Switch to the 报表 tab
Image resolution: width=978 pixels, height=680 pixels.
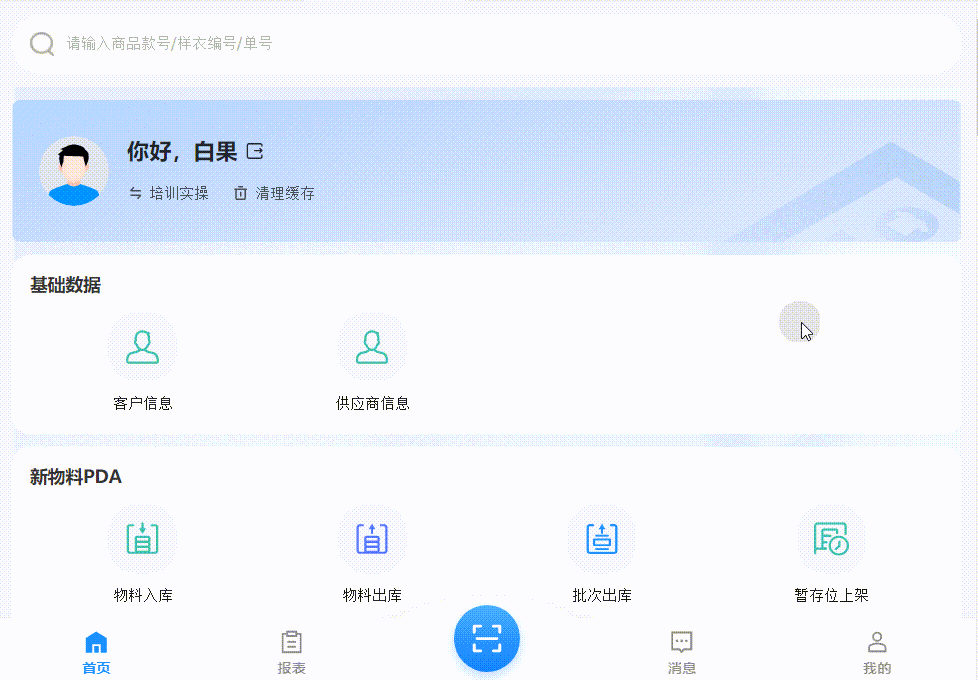click(x=291, y=652)
